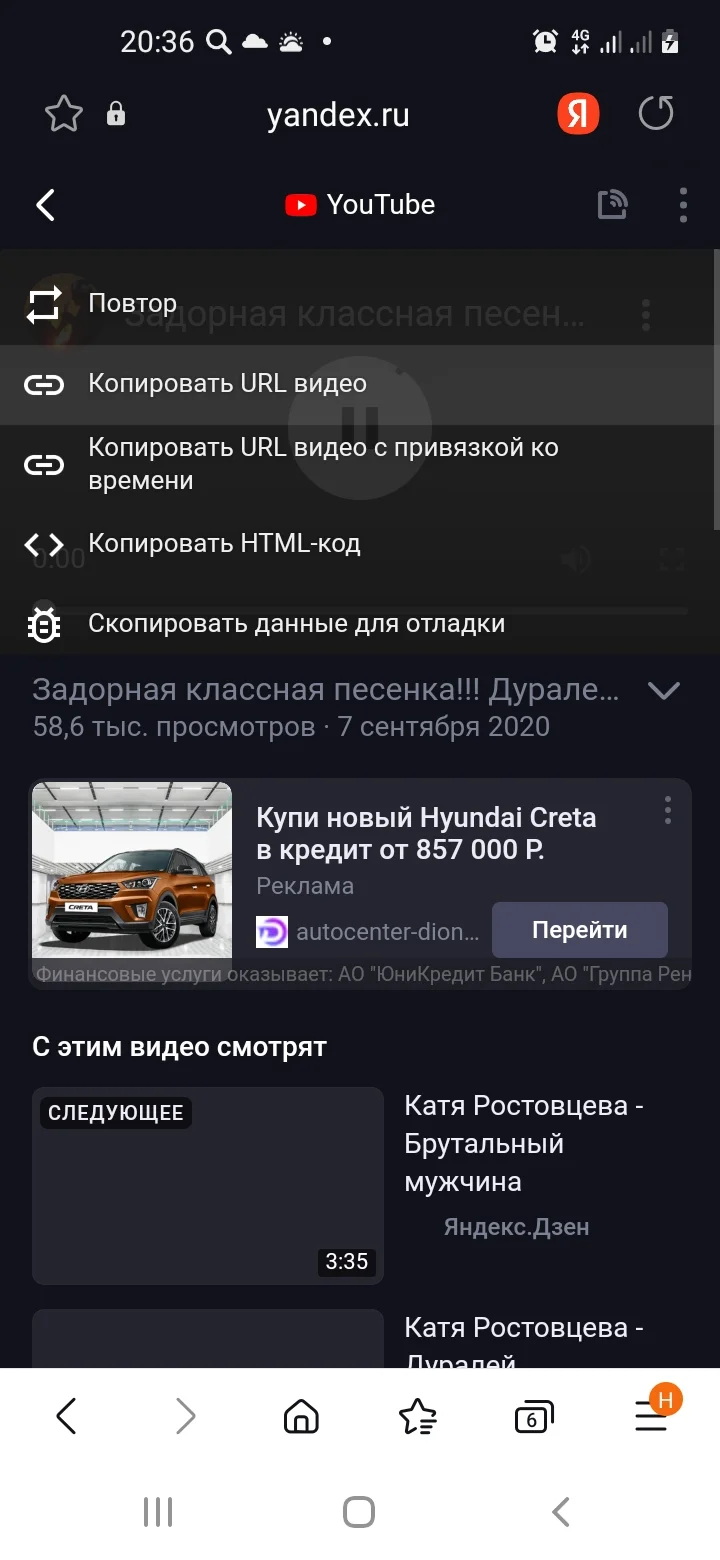Reload the page with the refresh icon
720x1560 pixels.
[x=656, y=113]
